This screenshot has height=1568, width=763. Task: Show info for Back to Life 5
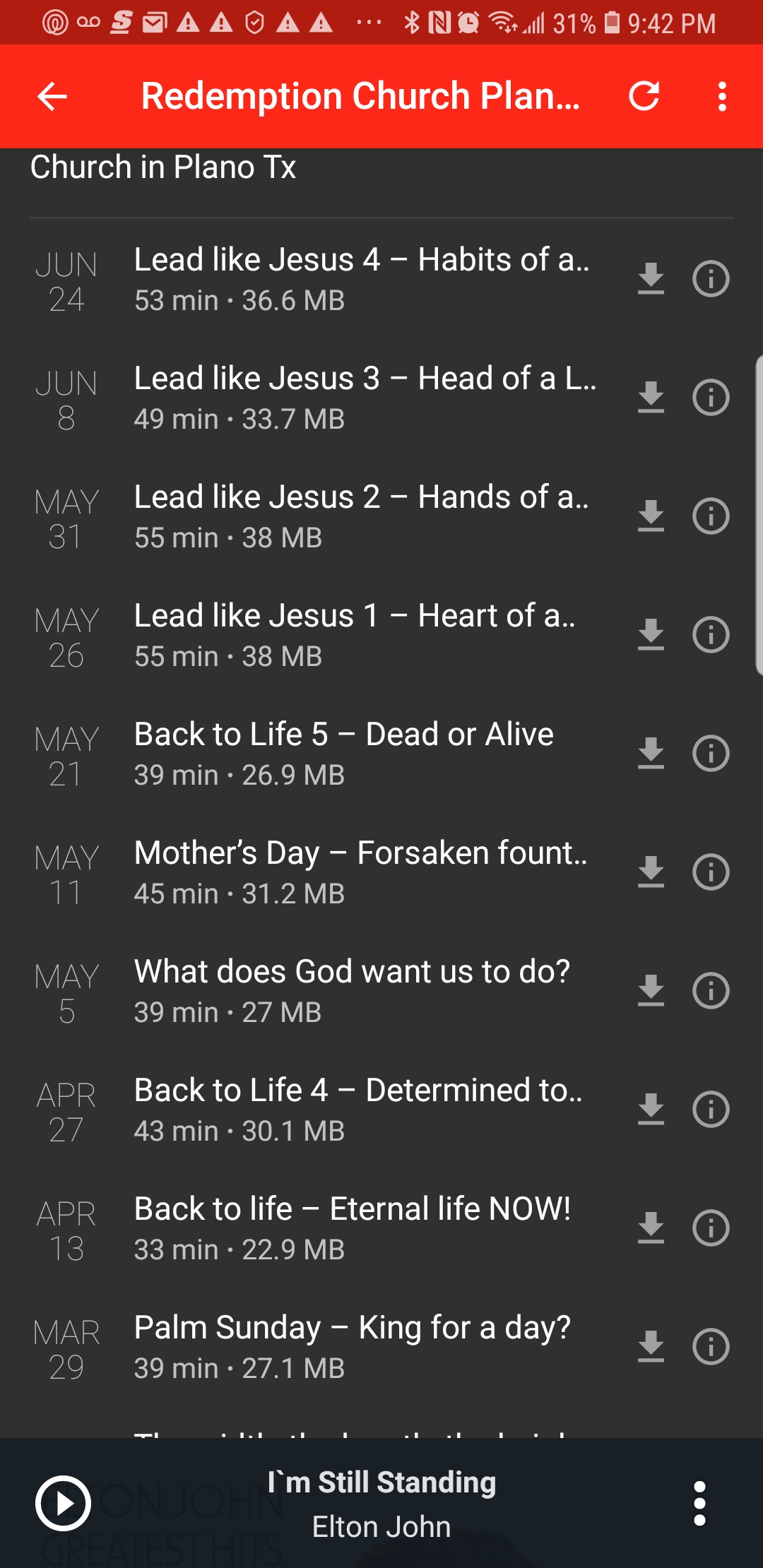point(710,753)
